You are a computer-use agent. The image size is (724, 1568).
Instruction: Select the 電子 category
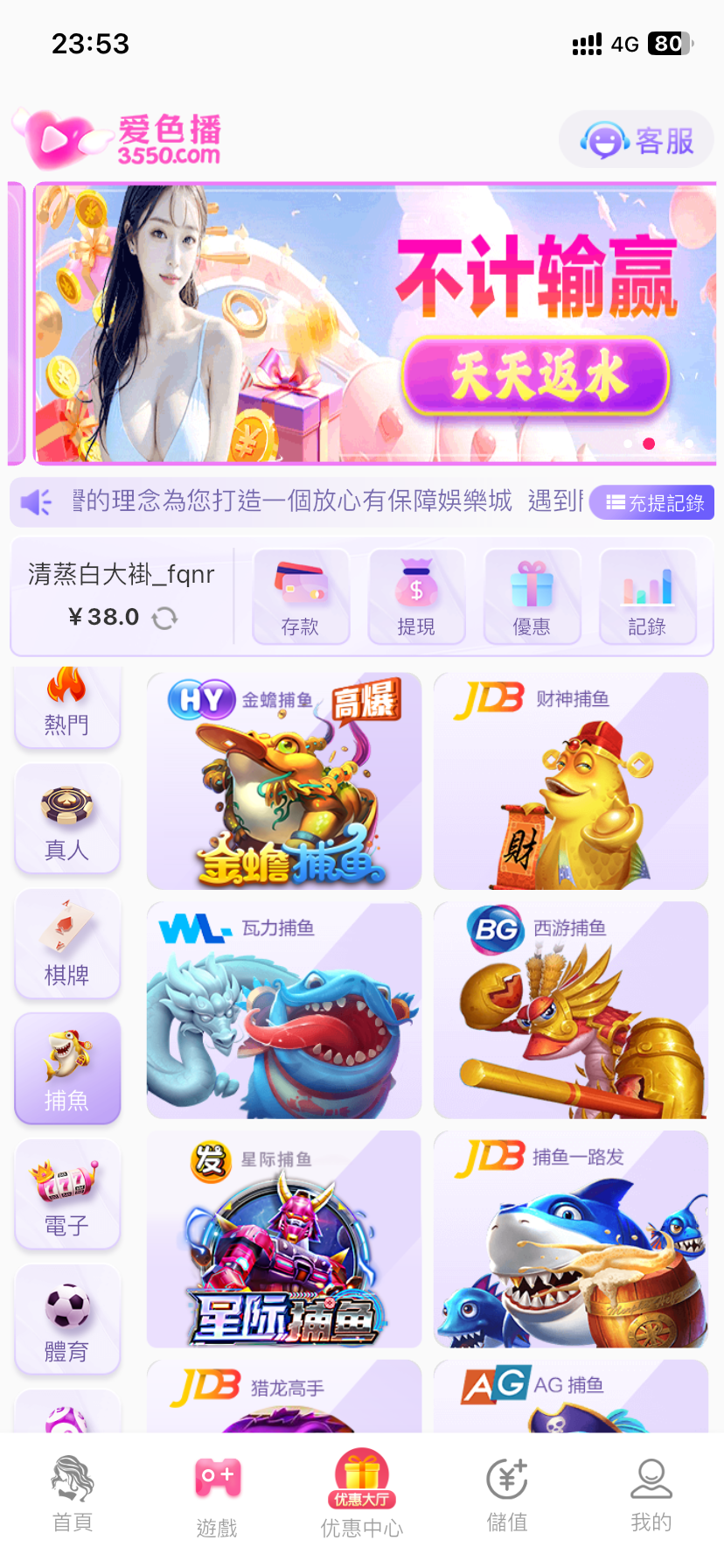[67, 1194]
